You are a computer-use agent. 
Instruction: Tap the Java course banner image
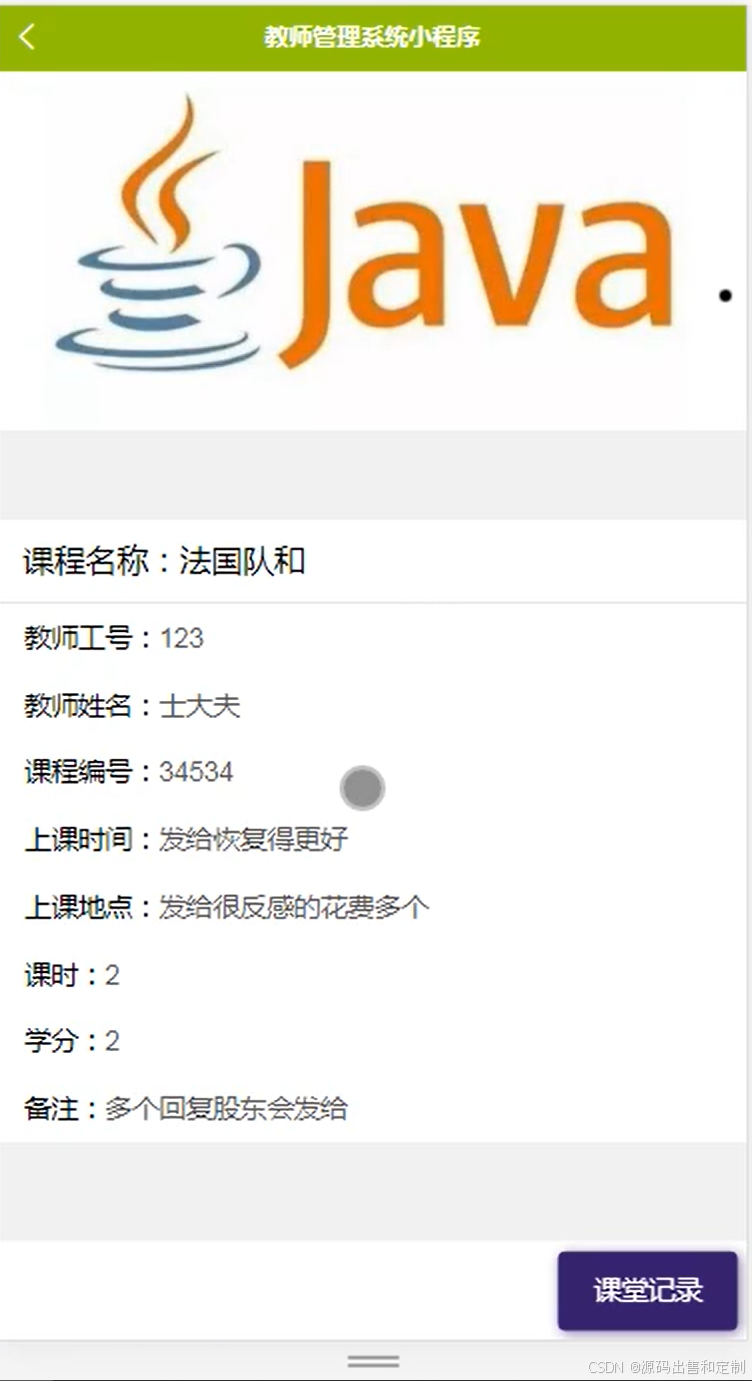pyautogui.click(x=373, y=251)
